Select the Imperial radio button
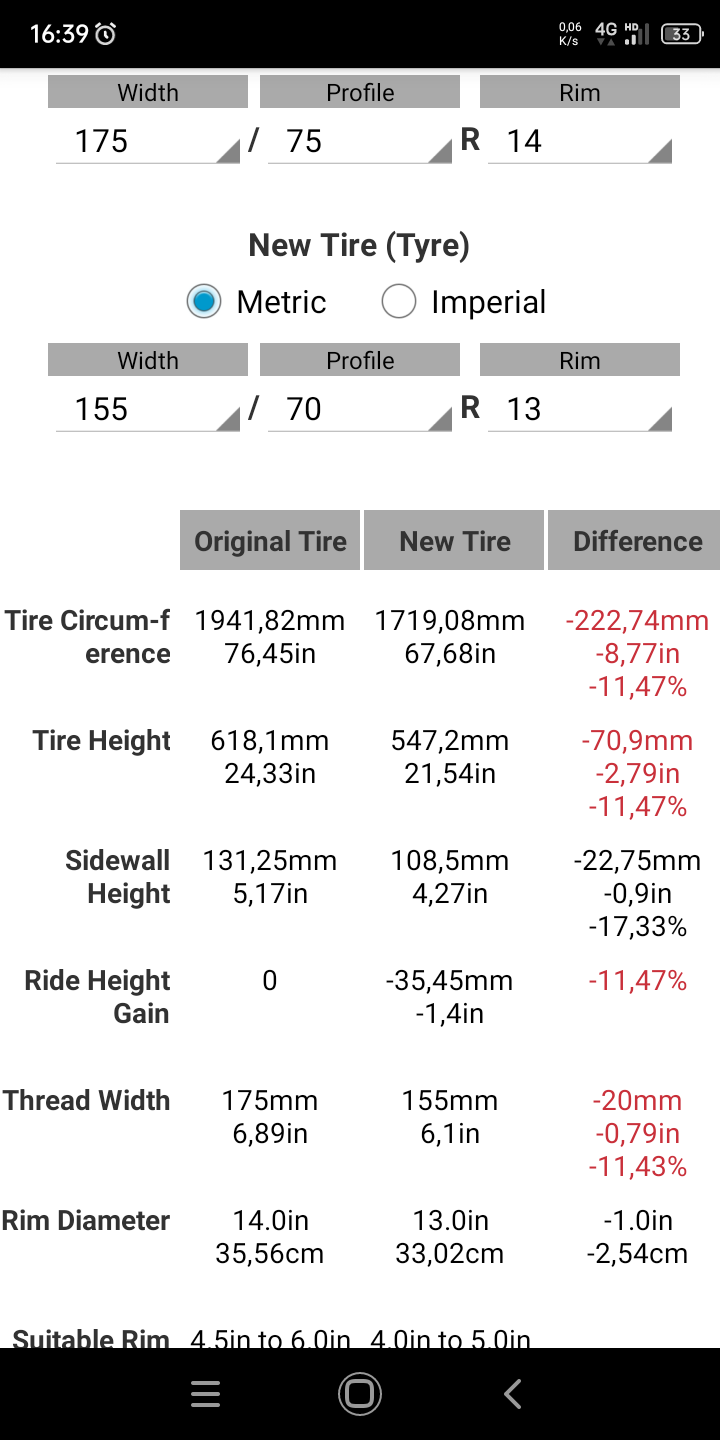 tap(399, 302)
